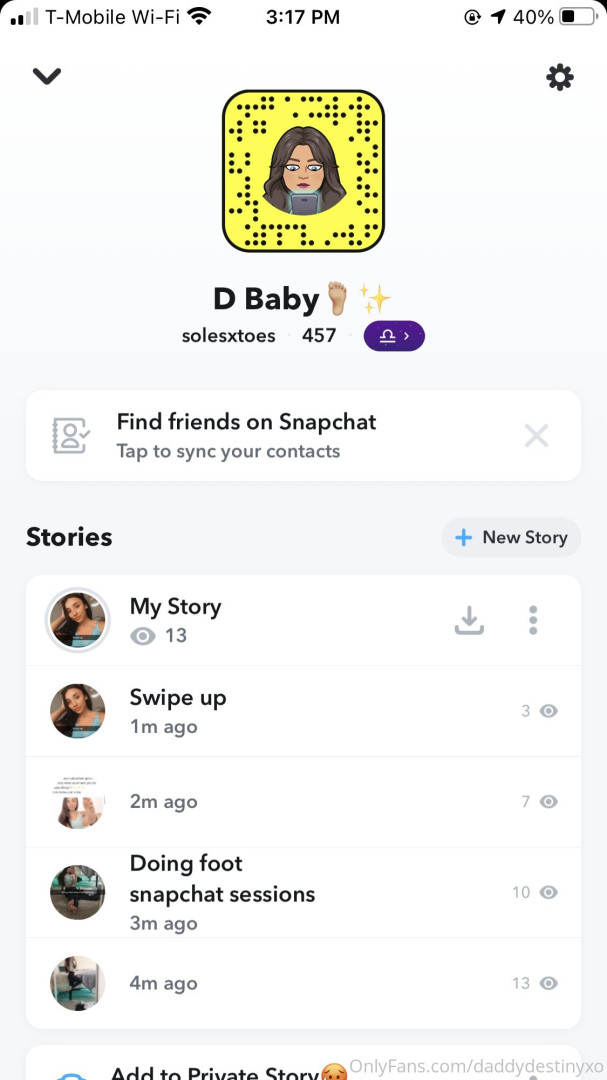This screenshot has width=607, height=1080.
Task: Open the settings gear
Action: click(559, 77)
